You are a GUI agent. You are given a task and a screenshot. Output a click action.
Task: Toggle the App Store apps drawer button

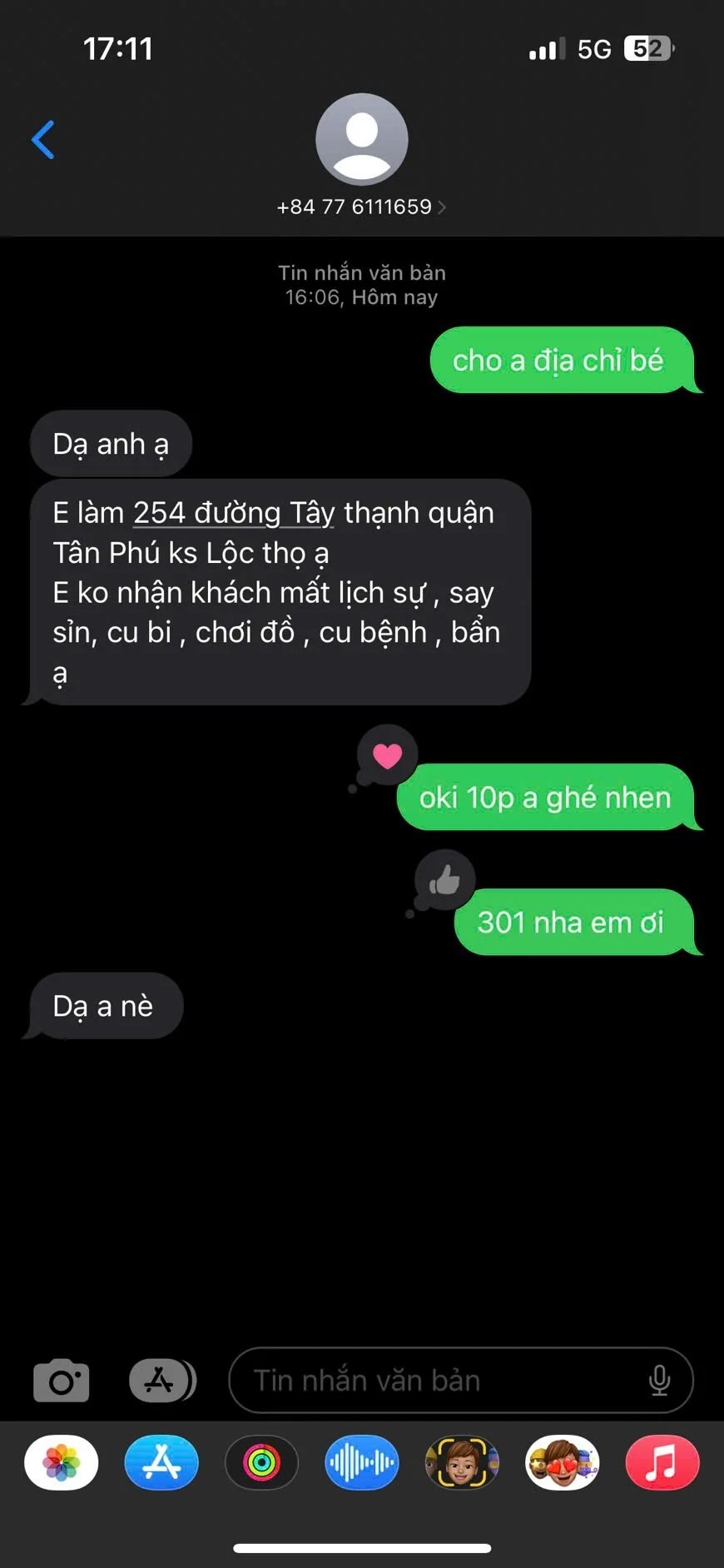(161, 1381)
